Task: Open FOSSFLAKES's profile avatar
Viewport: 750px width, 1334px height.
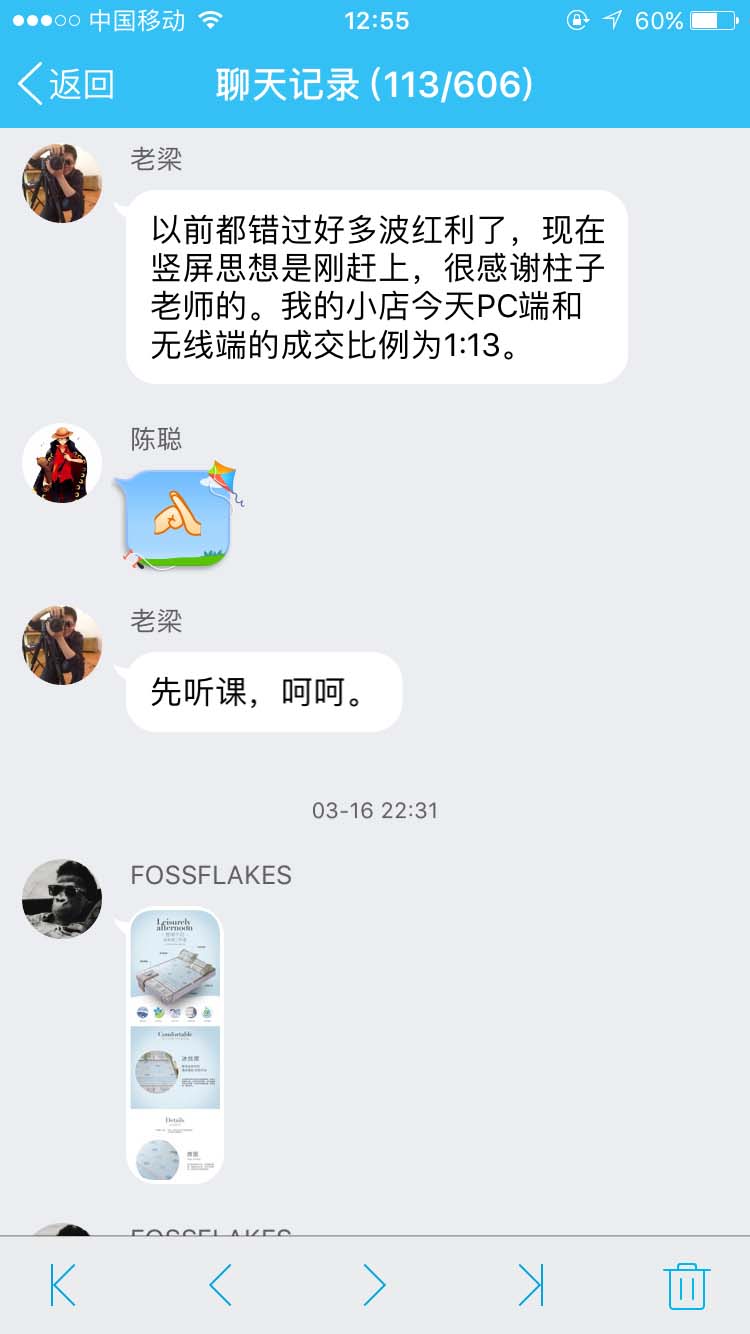Action: 61,899
